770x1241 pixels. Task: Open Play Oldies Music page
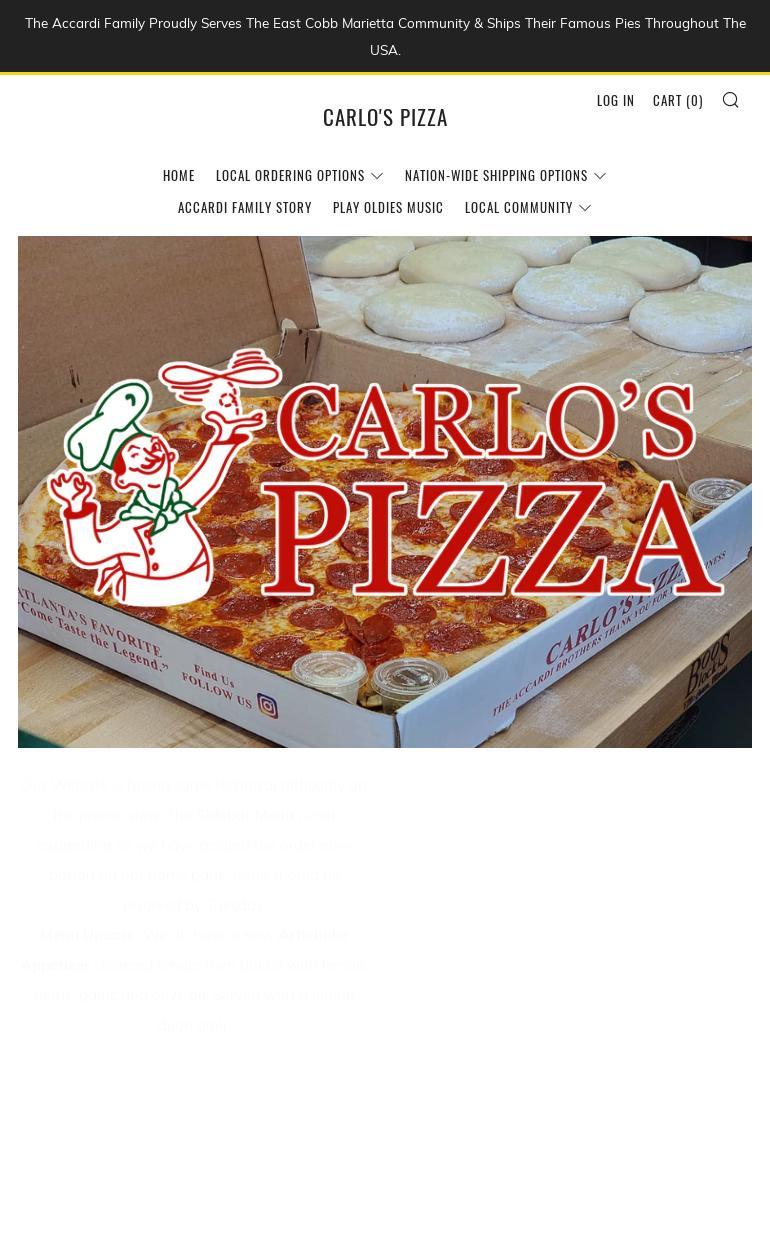(388, 207)
